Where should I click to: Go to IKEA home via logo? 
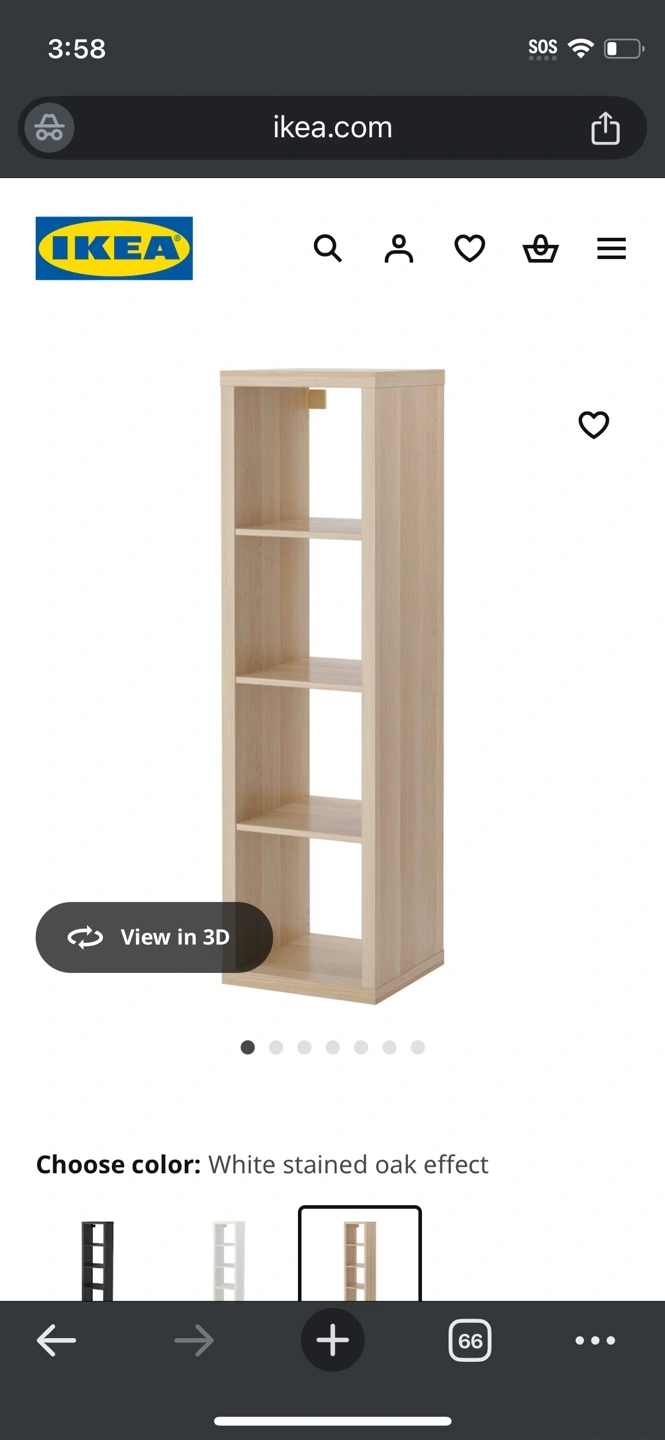coord(114,248)
